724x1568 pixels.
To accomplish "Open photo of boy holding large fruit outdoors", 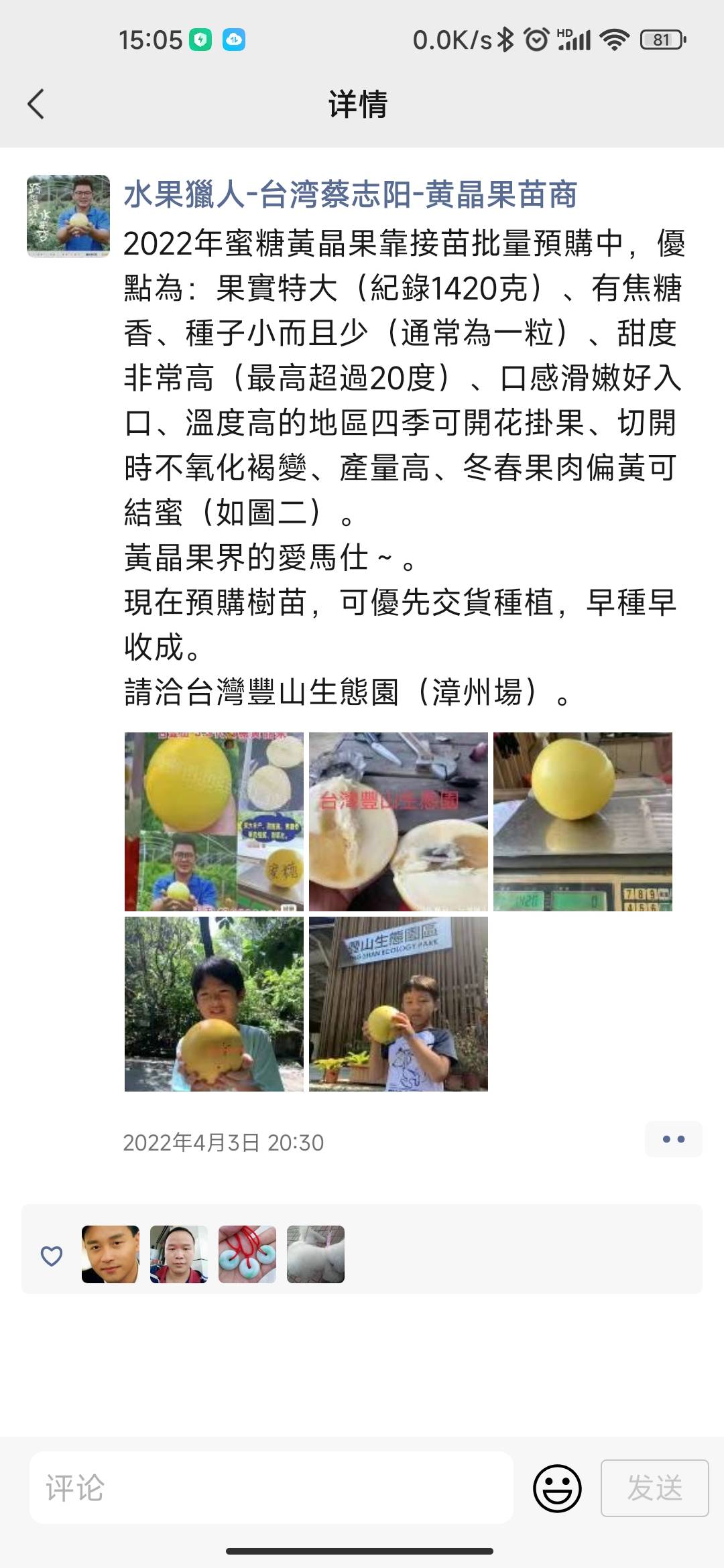I will [214, 1004].
